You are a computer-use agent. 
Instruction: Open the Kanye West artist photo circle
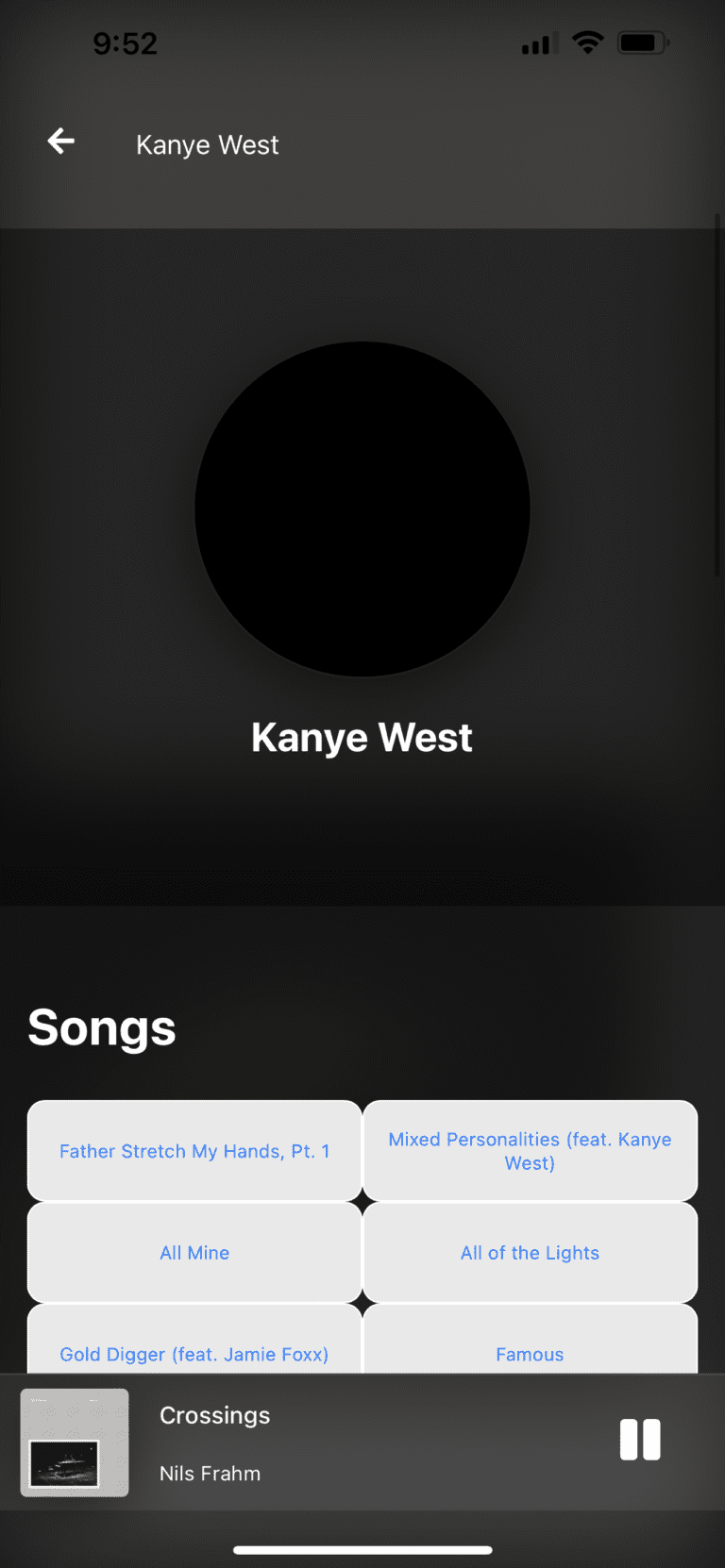[362, 509]
